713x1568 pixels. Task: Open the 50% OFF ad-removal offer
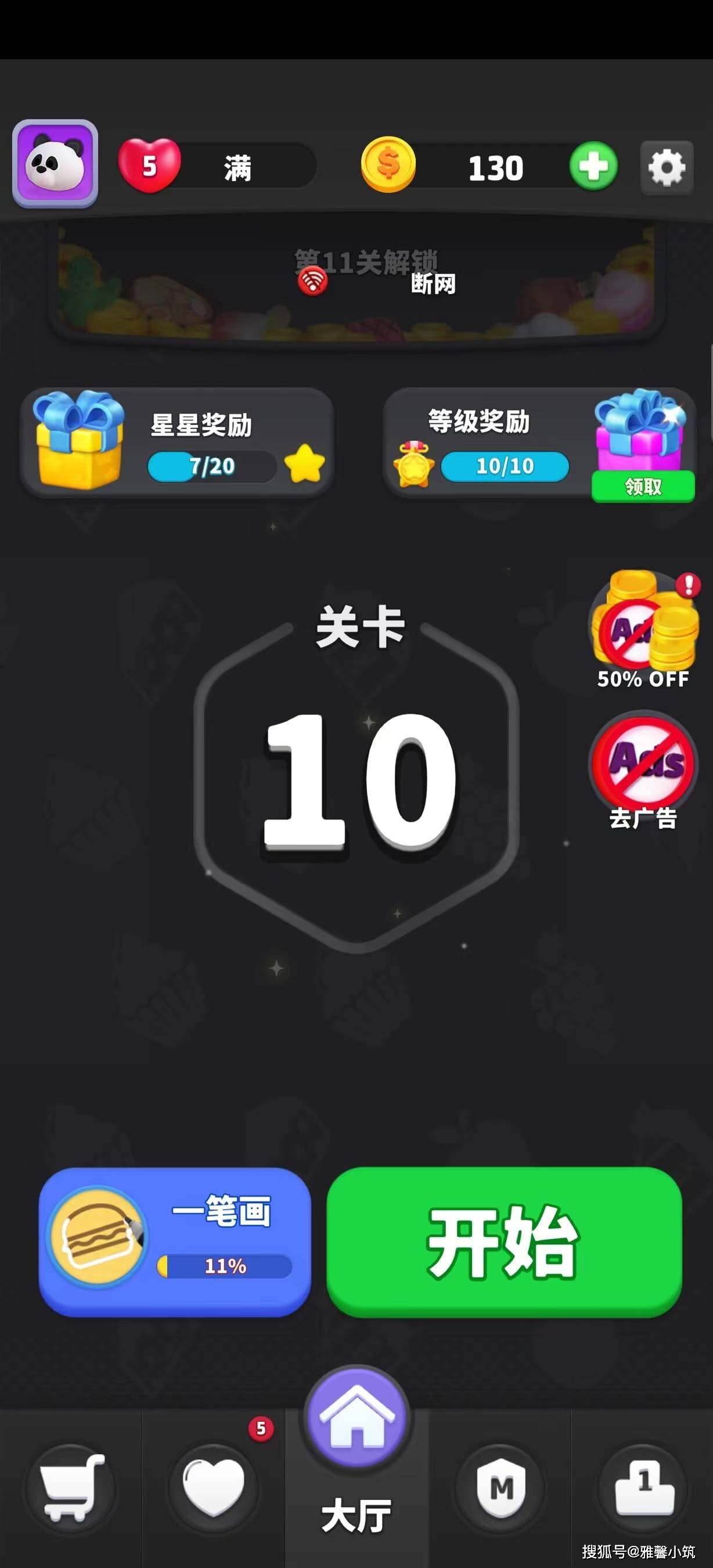644,630
